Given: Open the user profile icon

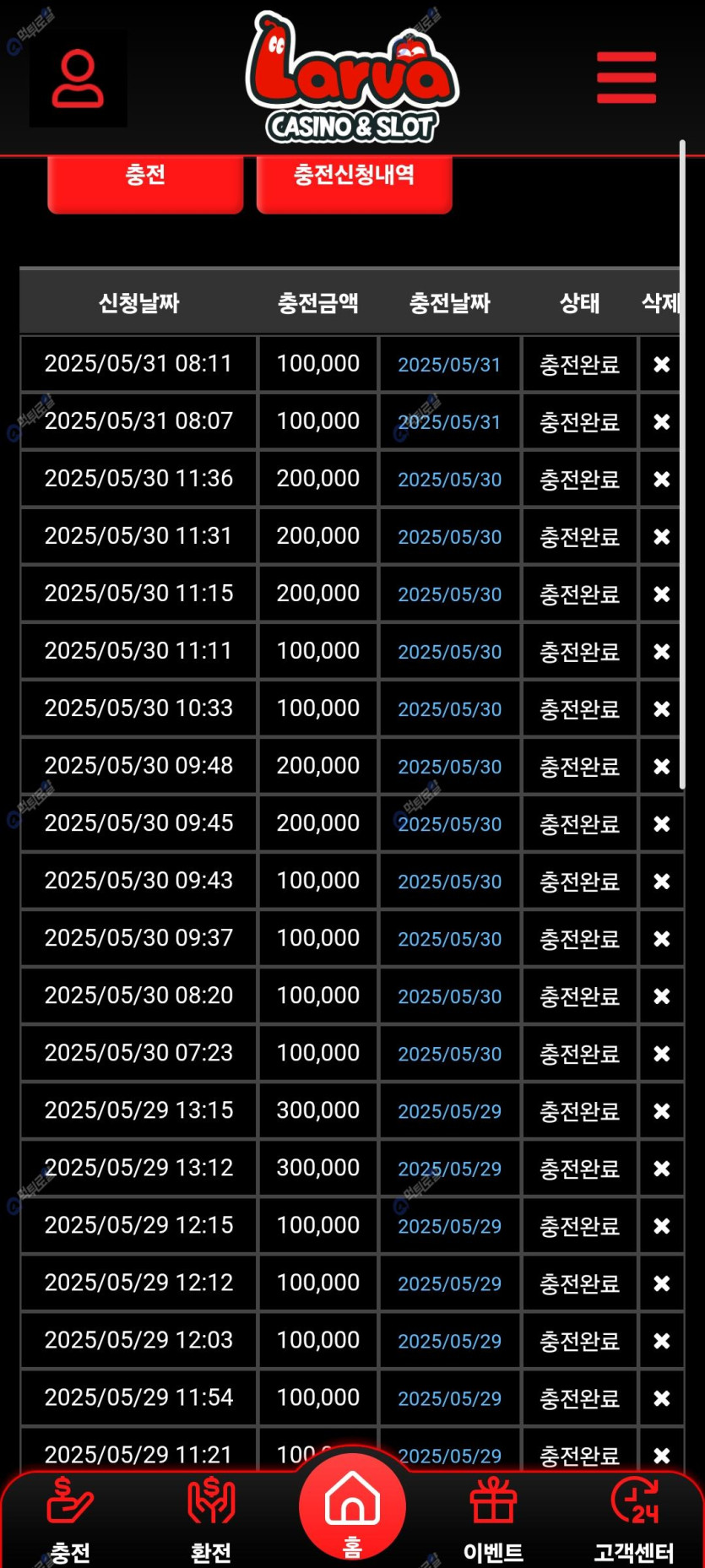Looking at the screenshot, I should tap(78, 79).
